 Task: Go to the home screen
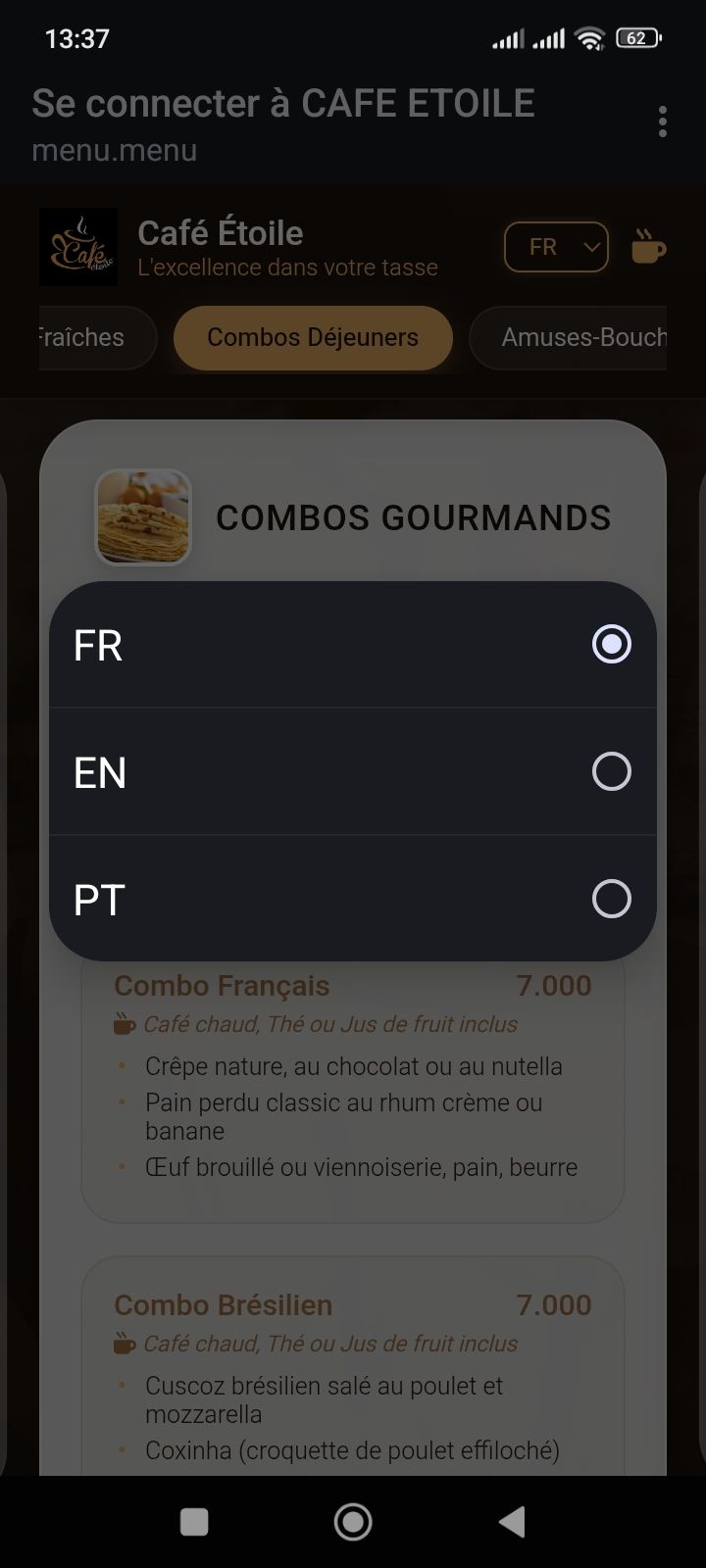coord(353,1521)
